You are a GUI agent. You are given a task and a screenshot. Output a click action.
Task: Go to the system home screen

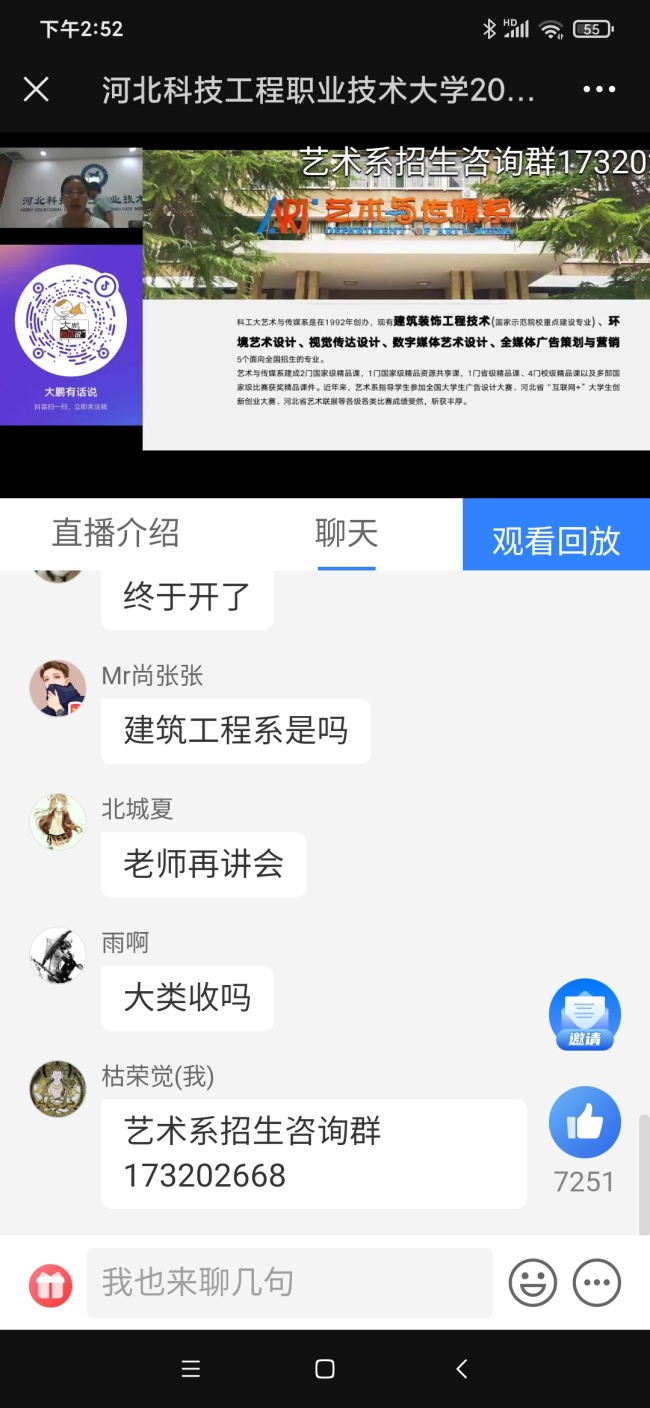(x=325, y=1369)
